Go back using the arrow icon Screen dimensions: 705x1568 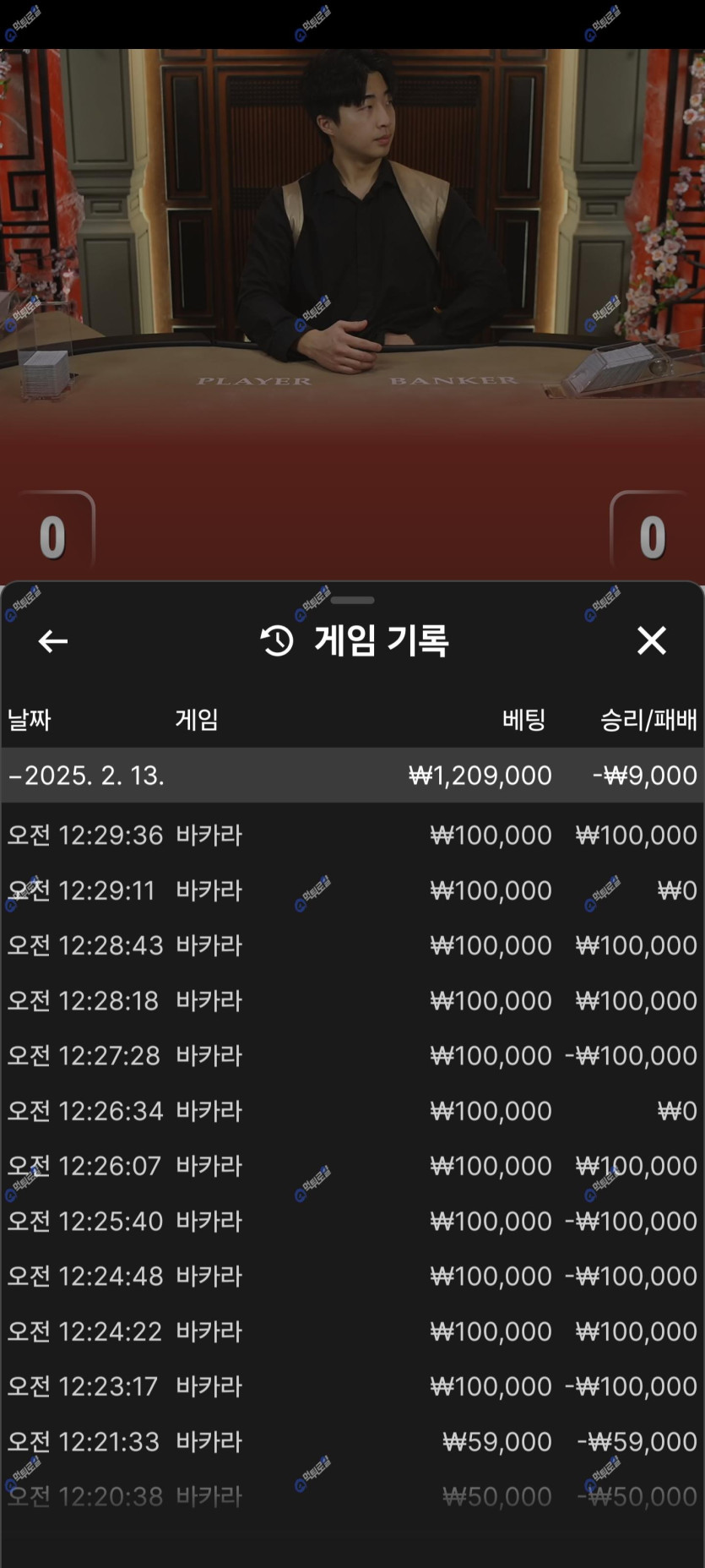[52, 641]
